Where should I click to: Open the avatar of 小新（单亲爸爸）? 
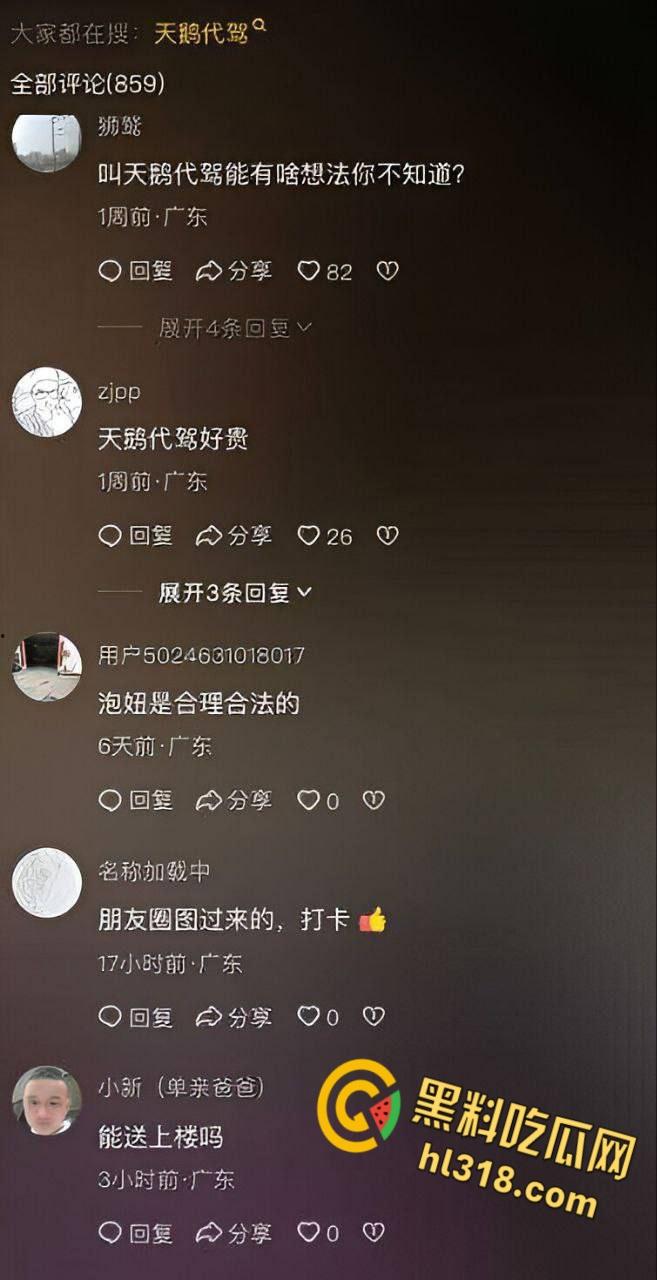46,1100
